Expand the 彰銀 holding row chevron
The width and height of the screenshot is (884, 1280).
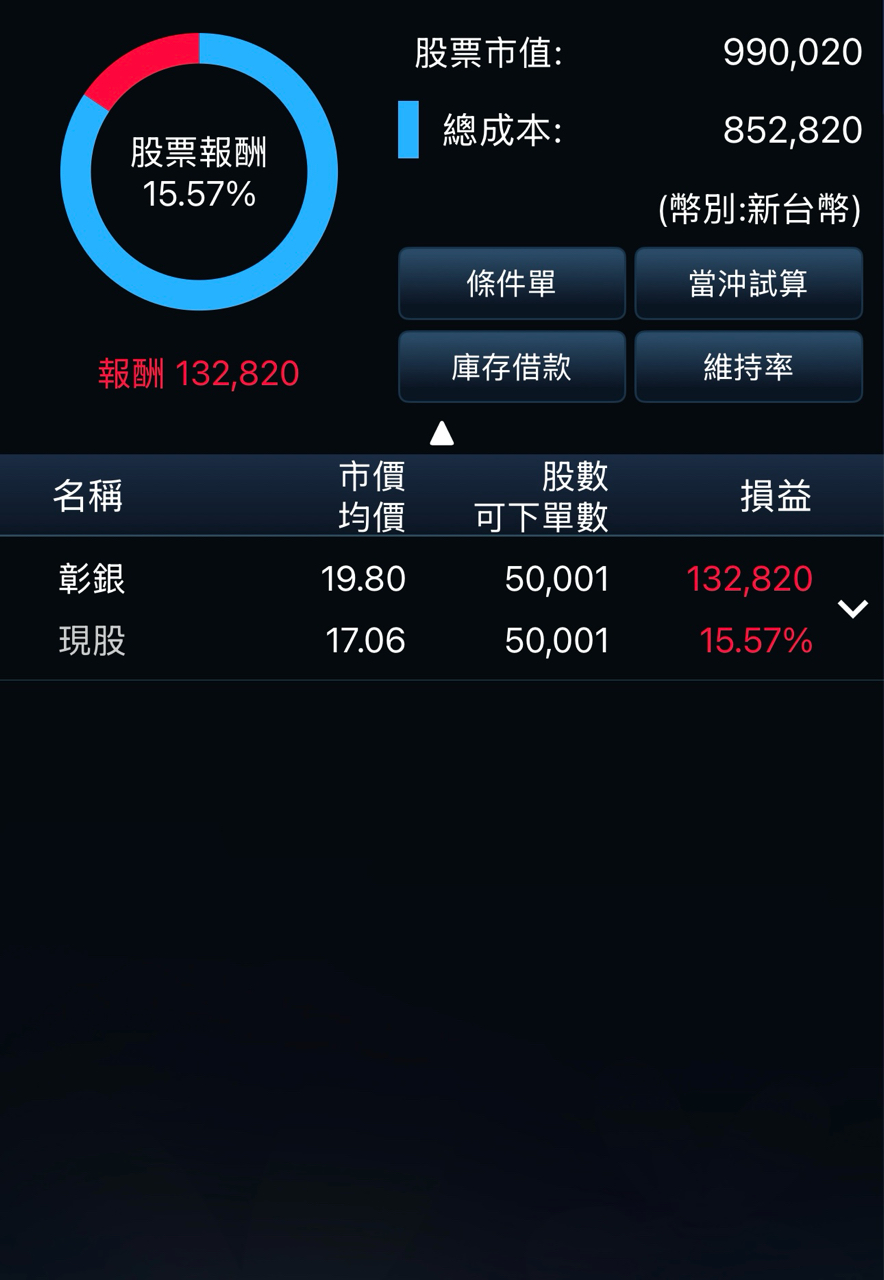click(x=852, y=608)
